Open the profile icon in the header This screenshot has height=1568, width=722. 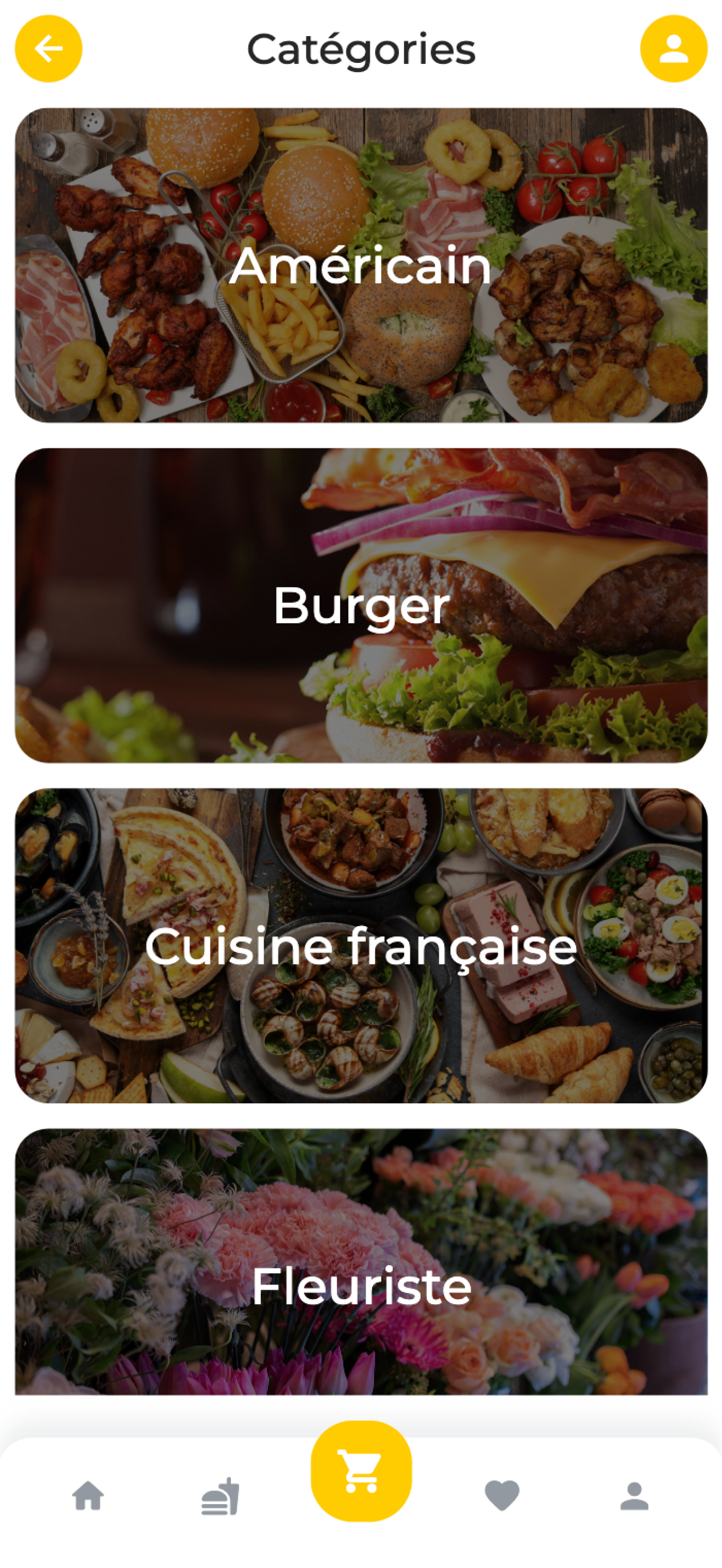click(x=673, y=49)
